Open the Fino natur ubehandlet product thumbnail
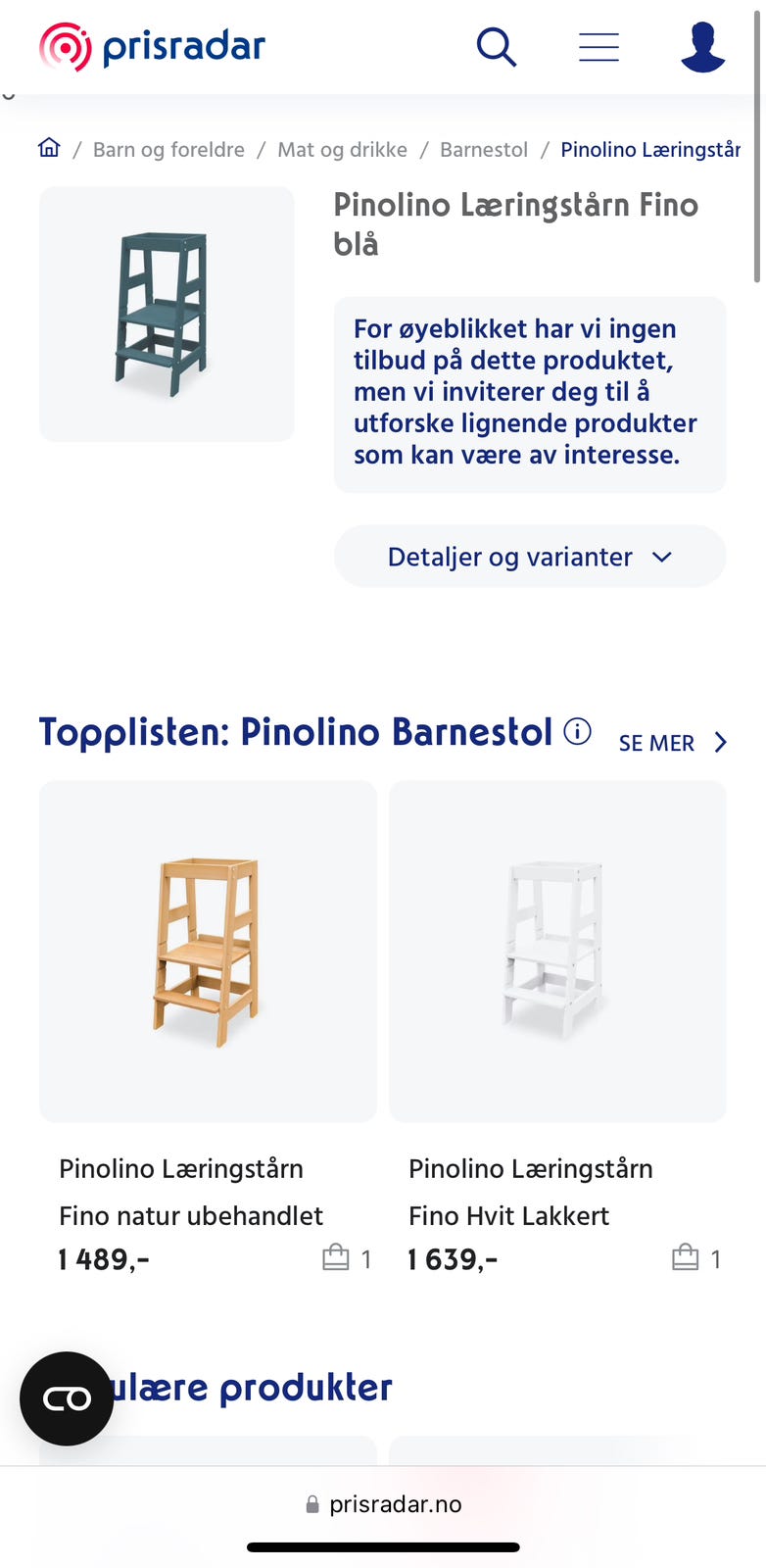 point(207,951)
